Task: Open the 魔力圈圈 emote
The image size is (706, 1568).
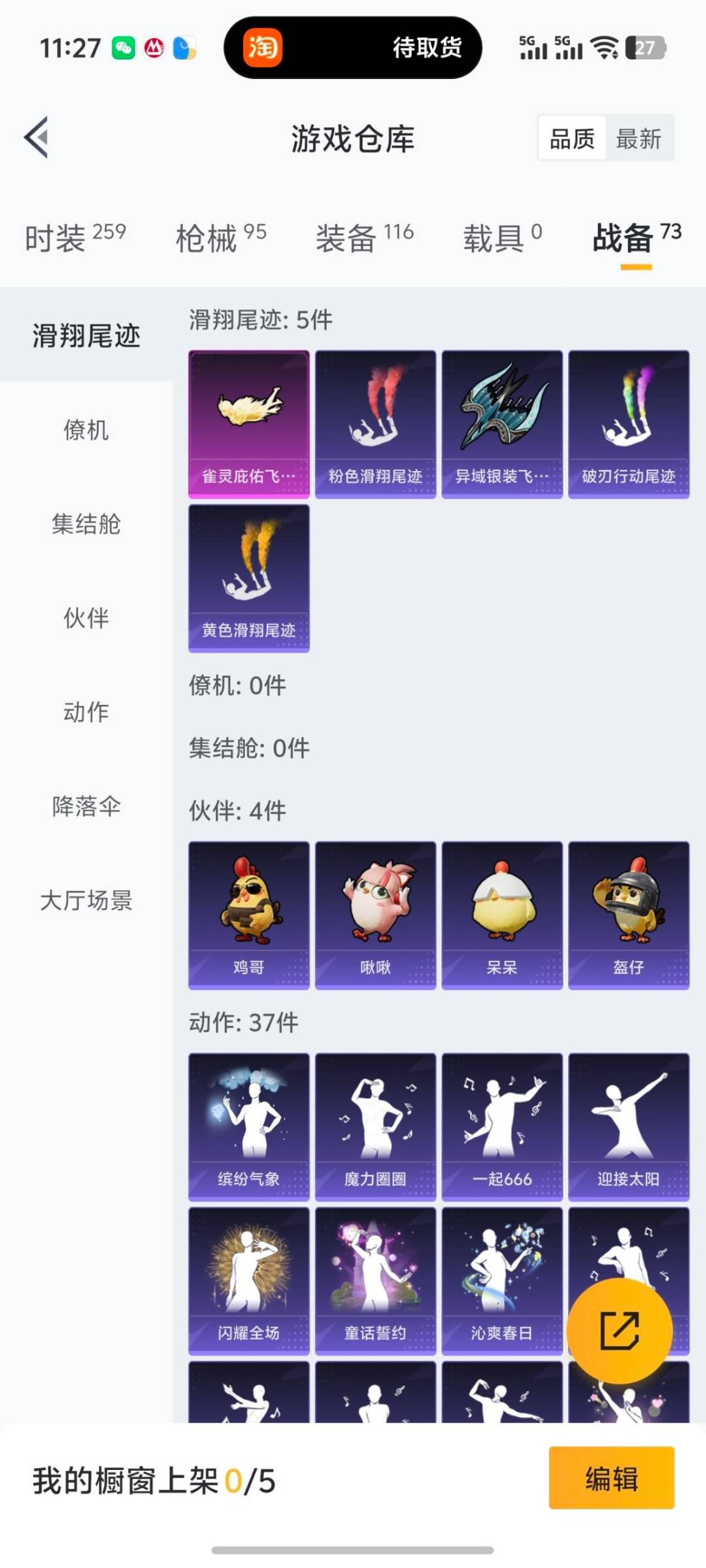Action: pos(375,1124)
